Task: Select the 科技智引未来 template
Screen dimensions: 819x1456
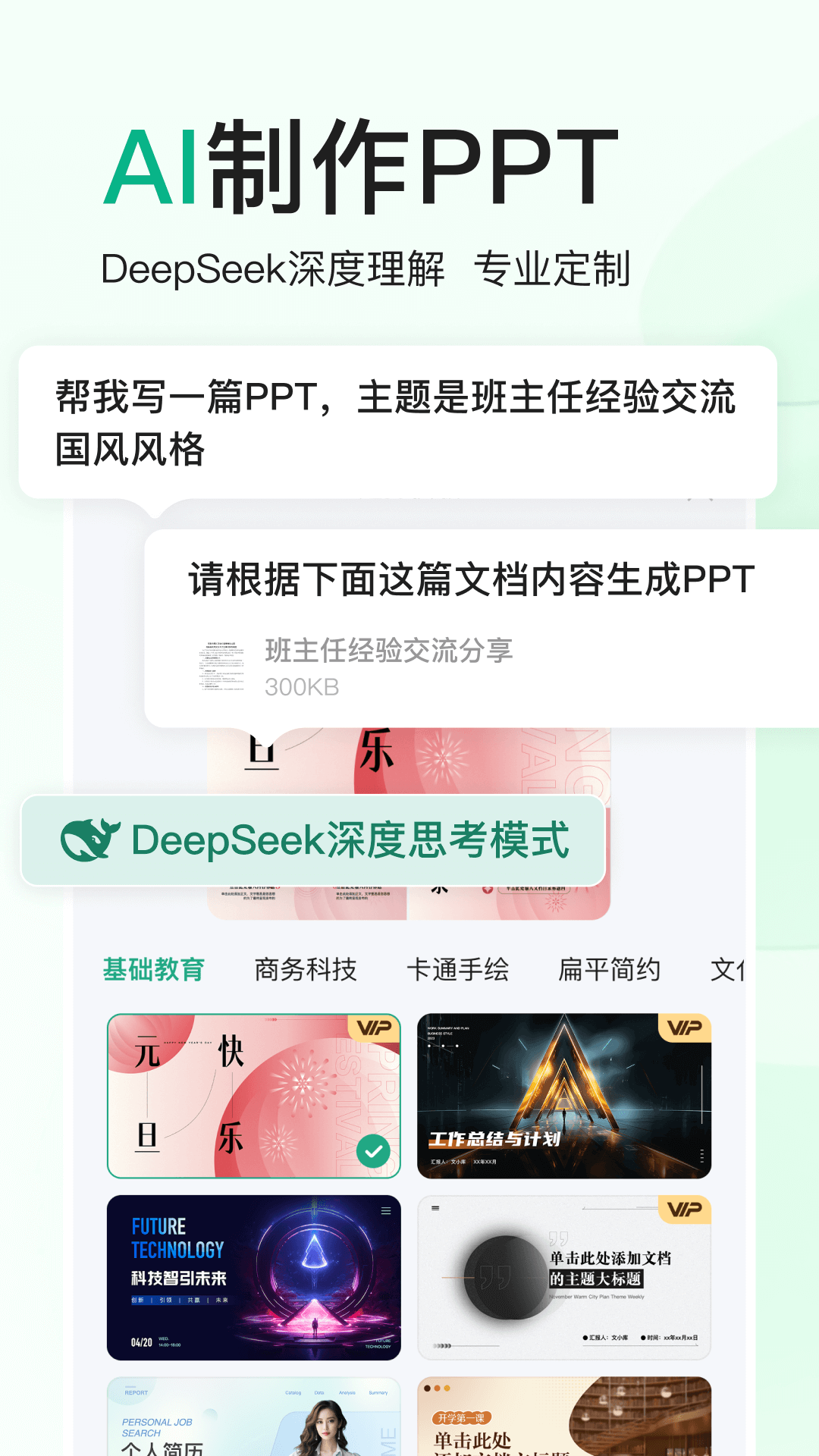Action: [x=254, y=1276]
